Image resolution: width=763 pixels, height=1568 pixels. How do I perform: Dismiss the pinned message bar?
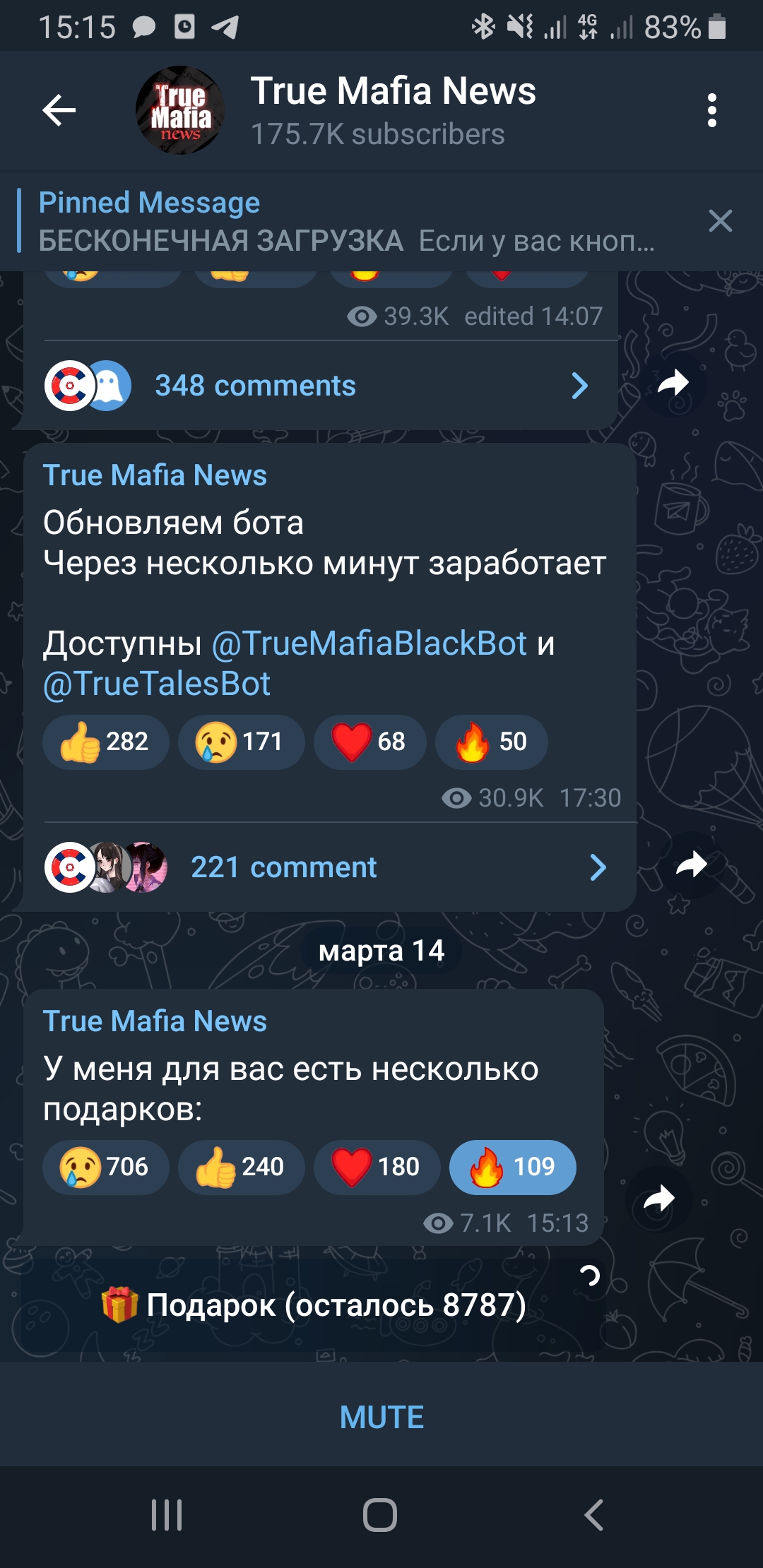coord(720,221)
